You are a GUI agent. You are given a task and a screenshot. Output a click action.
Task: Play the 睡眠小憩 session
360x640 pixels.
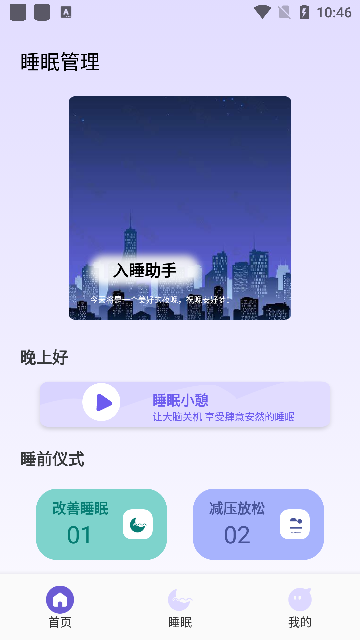coord(101,402)
